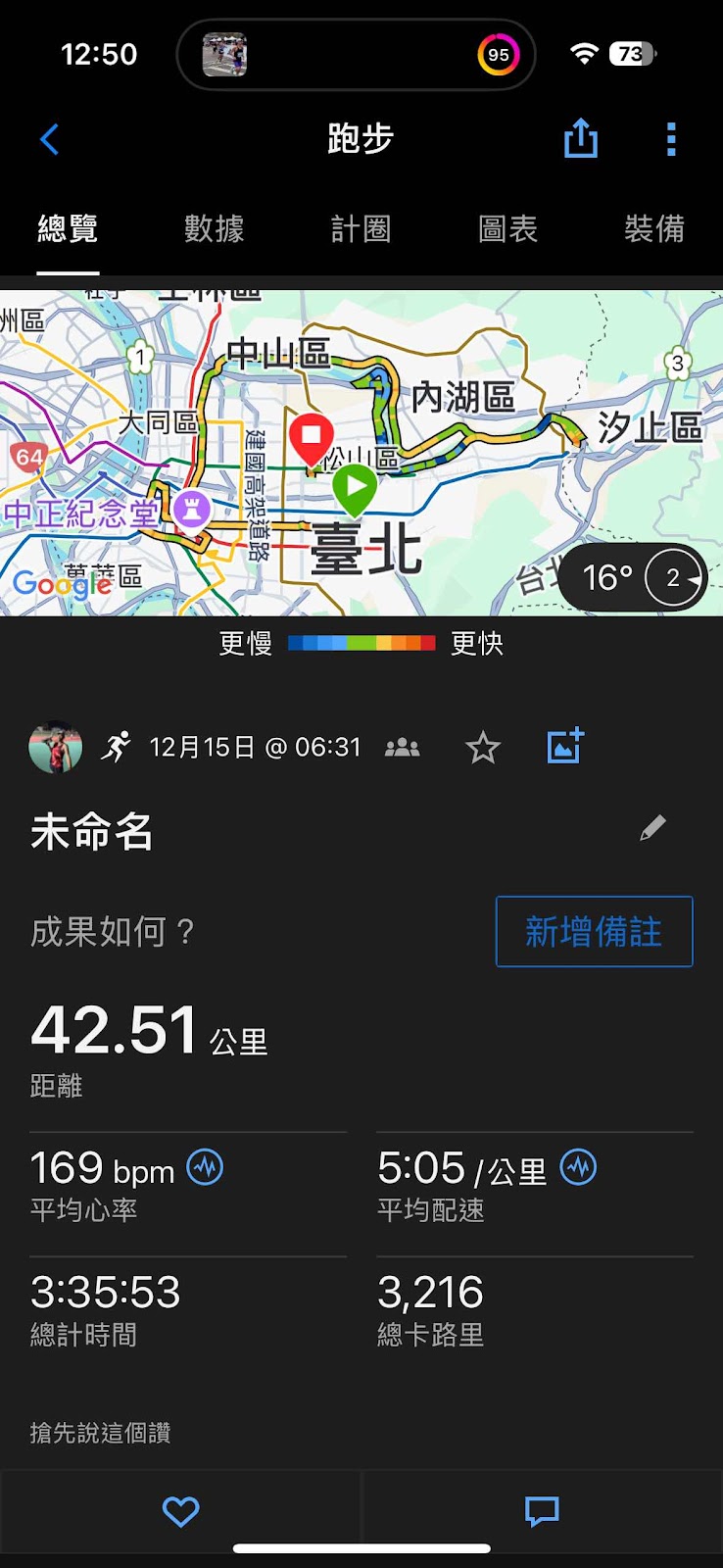Edit the activity name 未命名
723x1568 pixels.
652,829
